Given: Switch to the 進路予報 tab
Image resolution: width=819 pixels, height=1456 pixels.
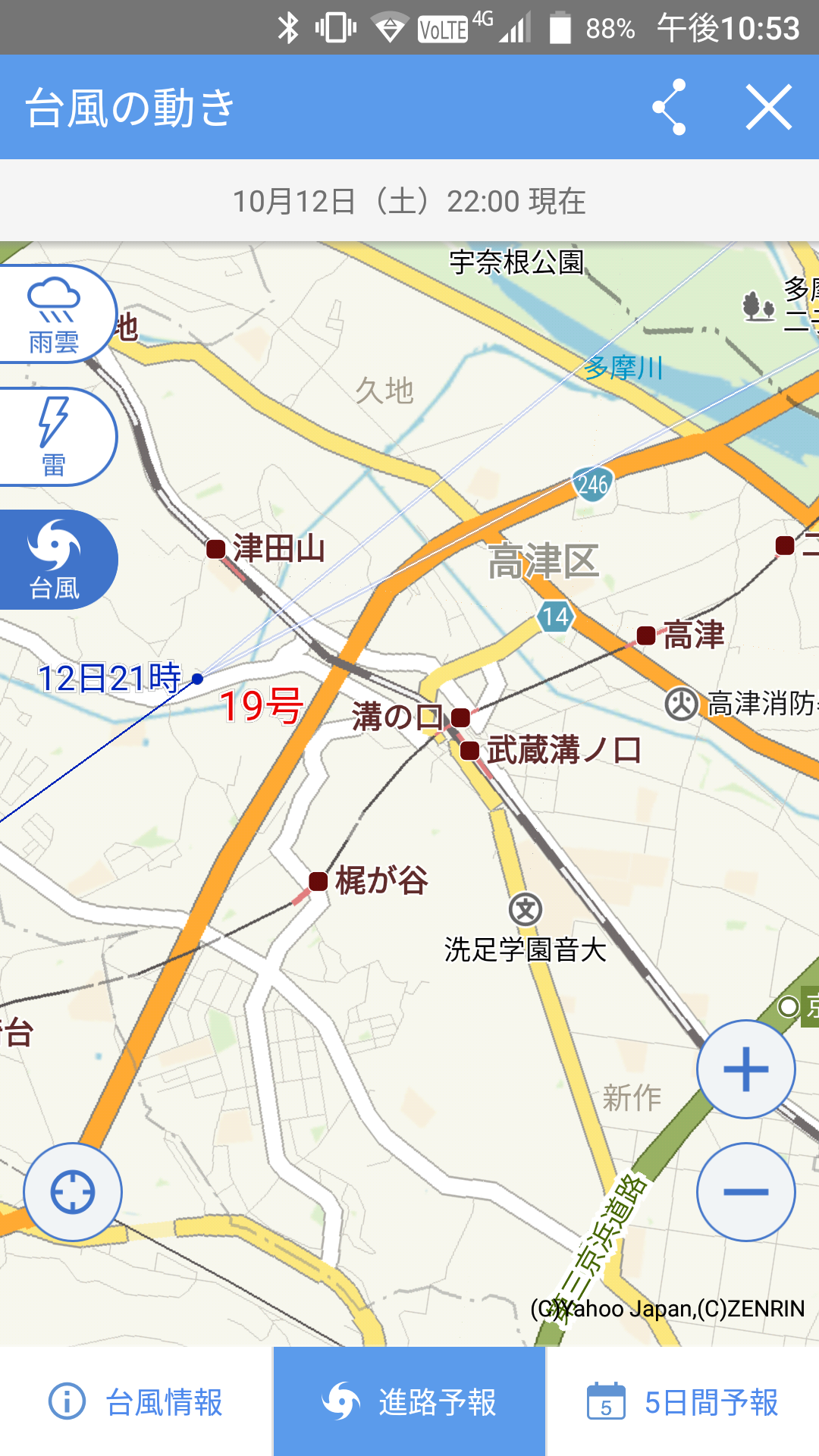Looking at the screenshot, I should point(409,1402).
